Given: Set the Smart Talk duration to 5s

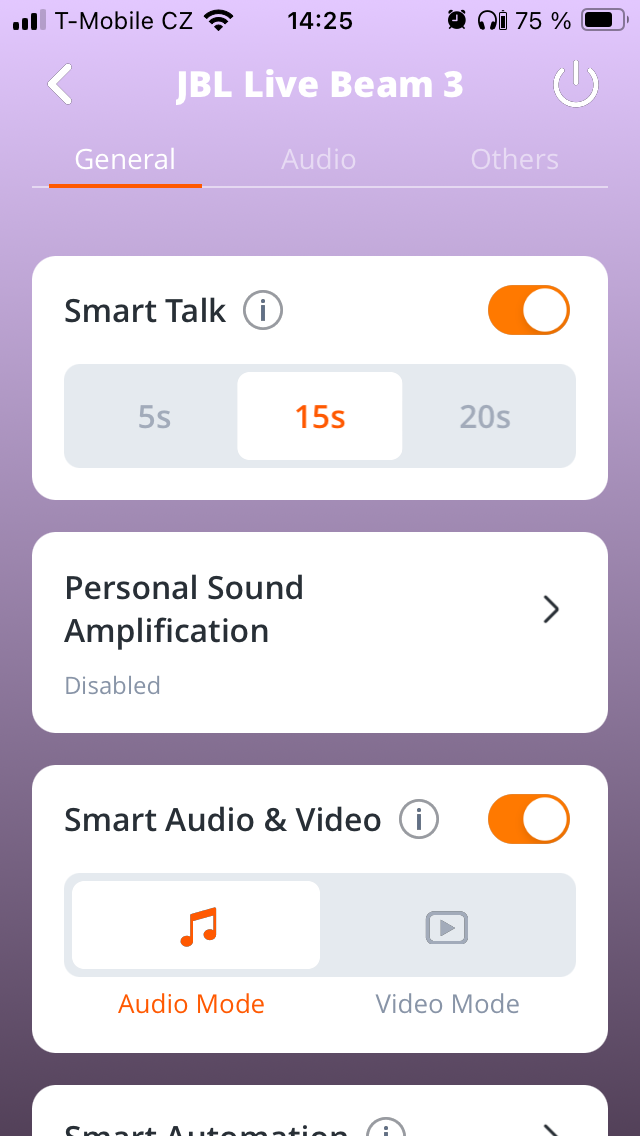Looking at the screenshot, I should [x=154, y=416].
